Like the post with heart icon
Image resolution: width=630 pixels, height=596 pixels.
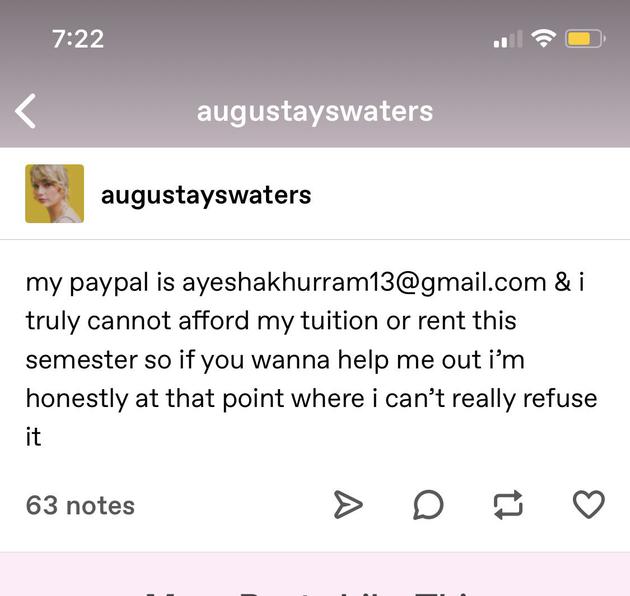(x=588, y=505)
